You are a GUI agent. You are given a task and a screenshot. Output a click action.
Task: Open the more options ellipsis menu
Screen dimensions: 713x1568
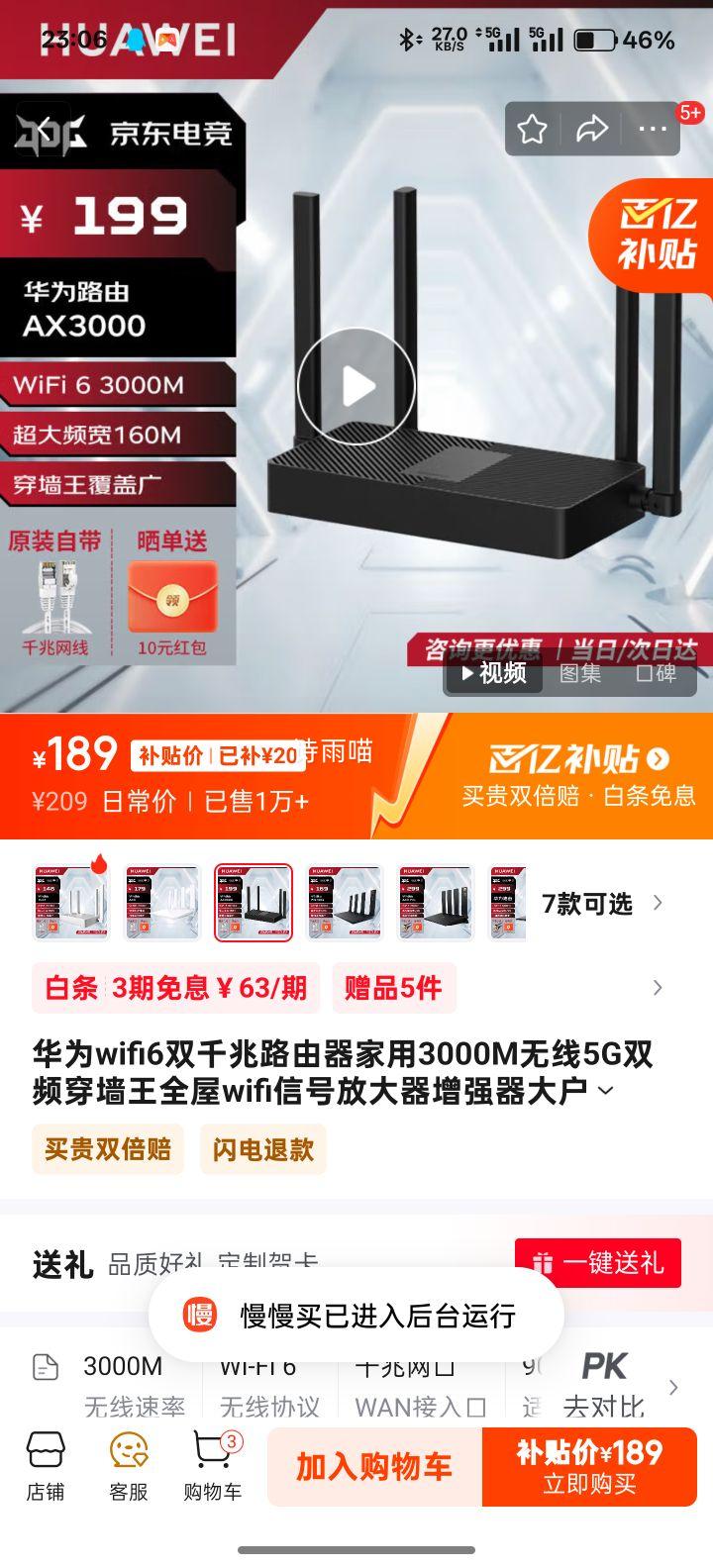[x=653, y=128]
